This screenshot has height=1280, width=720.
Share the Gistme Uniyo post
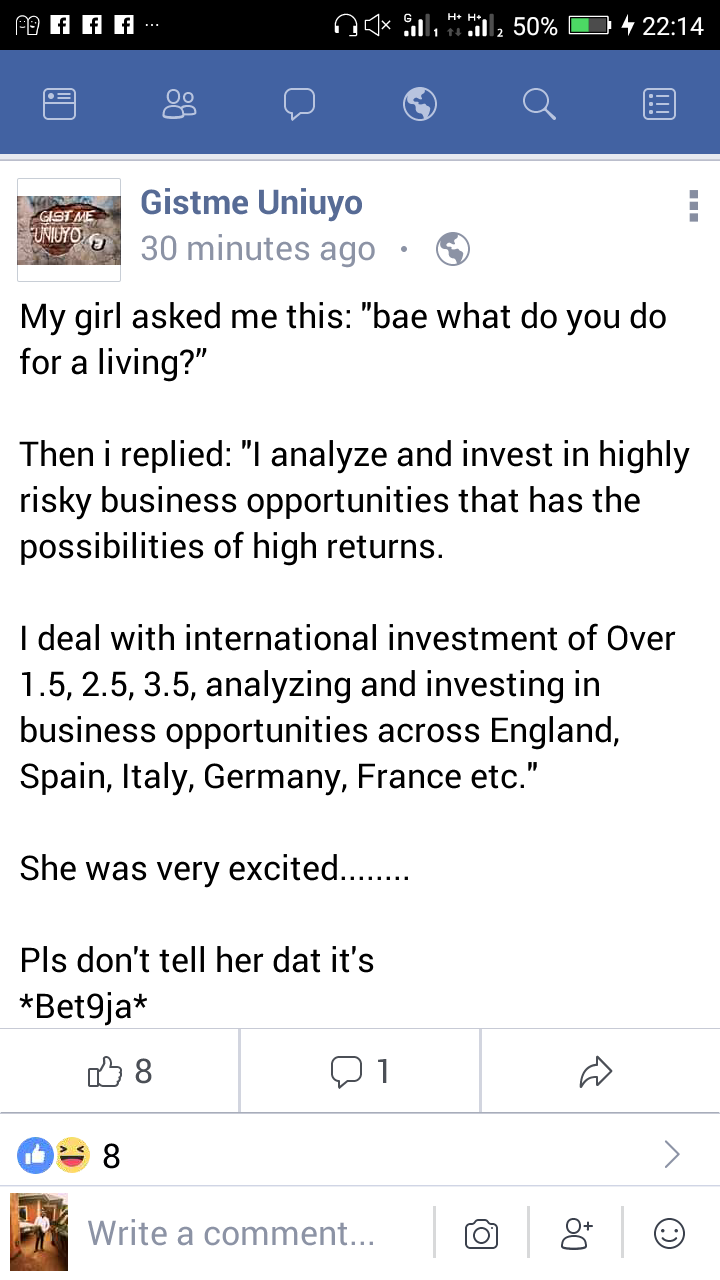point(596,1072)
